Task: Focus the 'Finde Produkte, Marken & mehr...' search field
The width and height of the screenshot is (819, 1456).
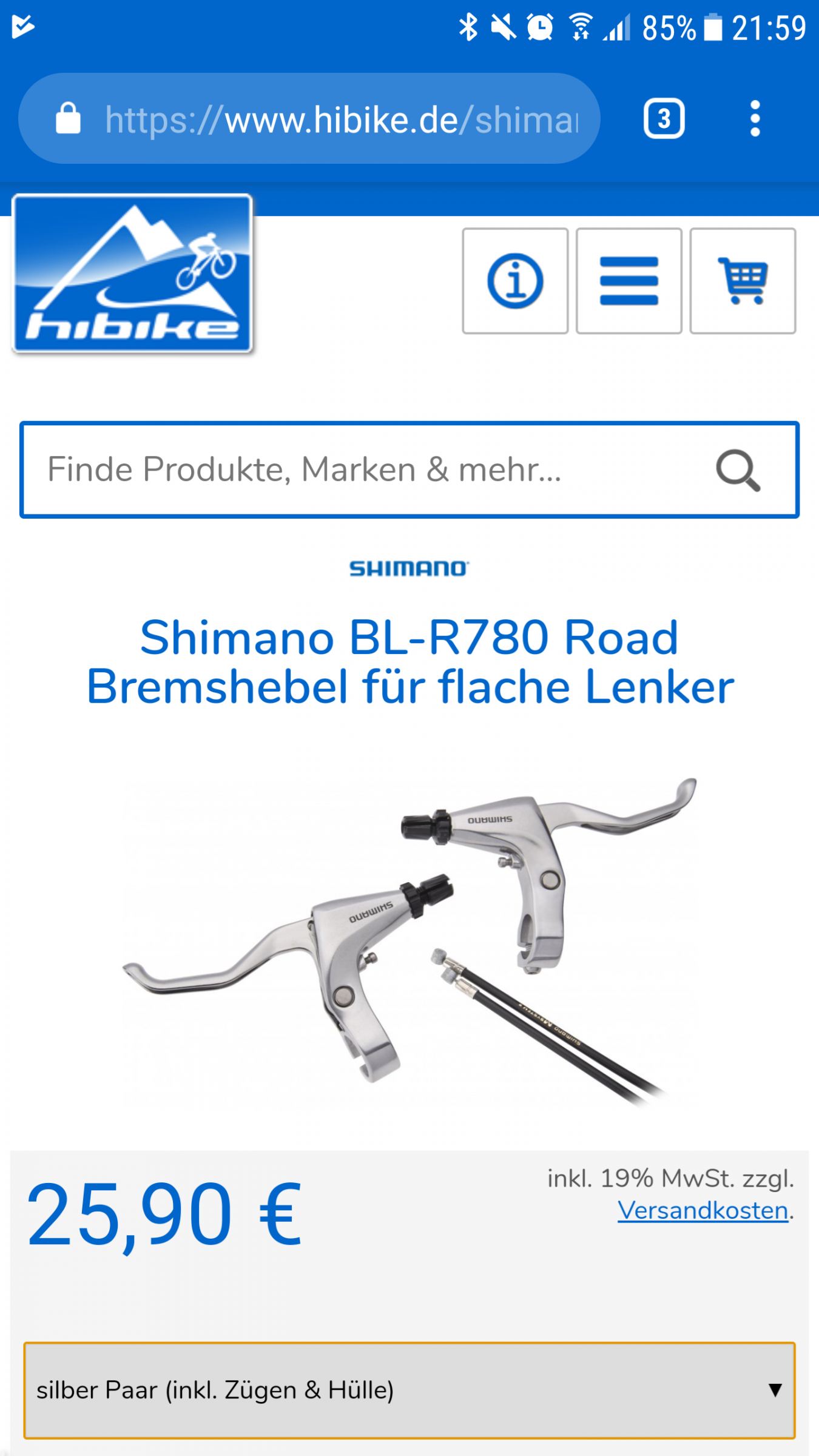Action: click(364, 470)
